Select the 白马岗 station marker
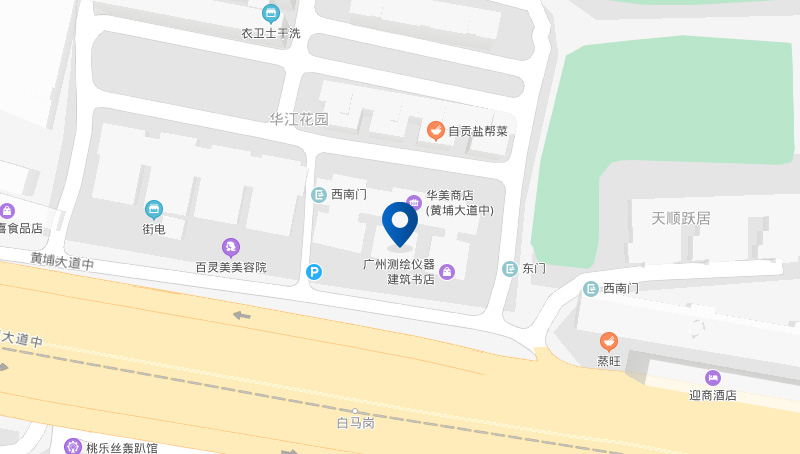800x454 pixels. (x=354, y=411)
